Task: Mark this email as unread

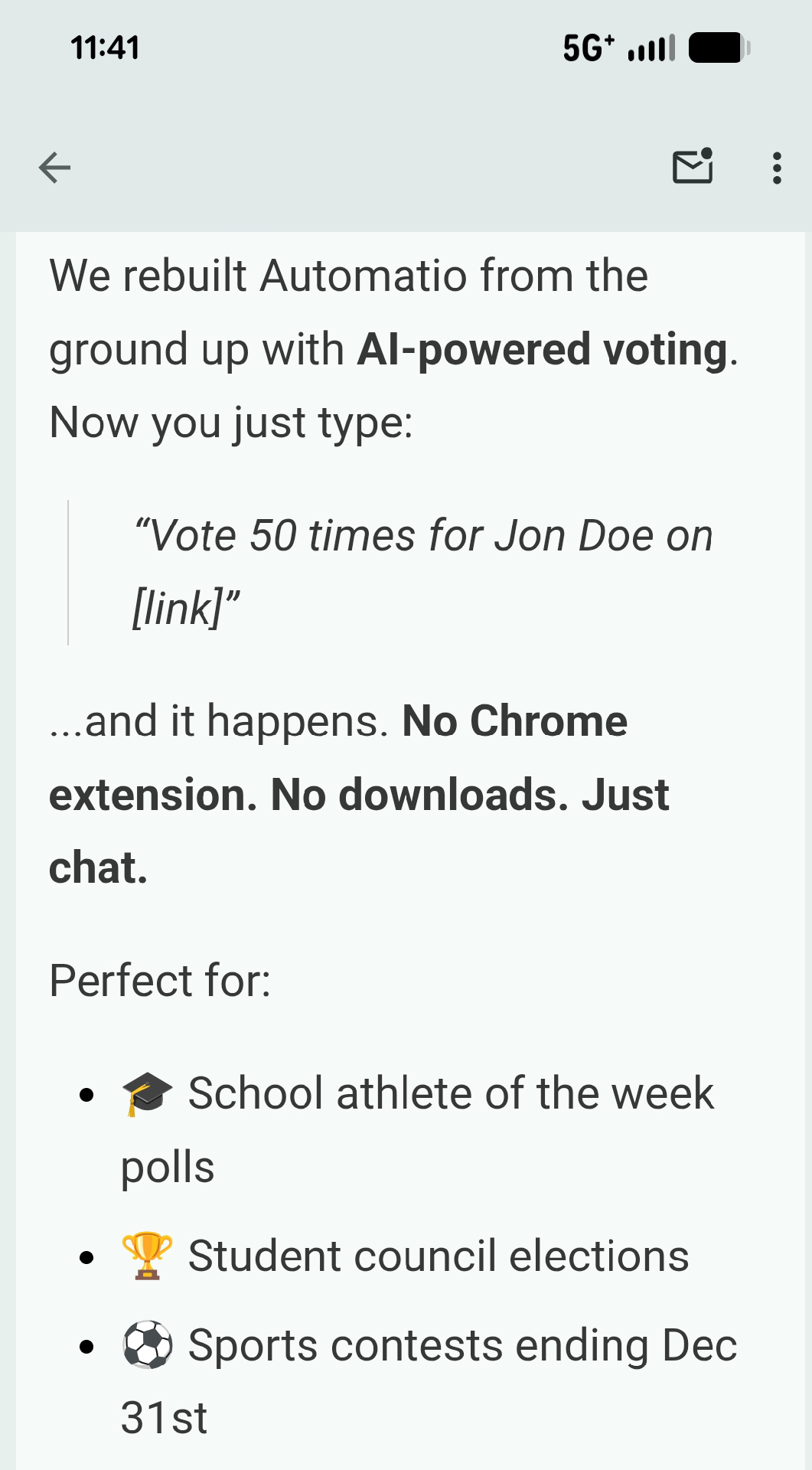Action: pos(693,167)
